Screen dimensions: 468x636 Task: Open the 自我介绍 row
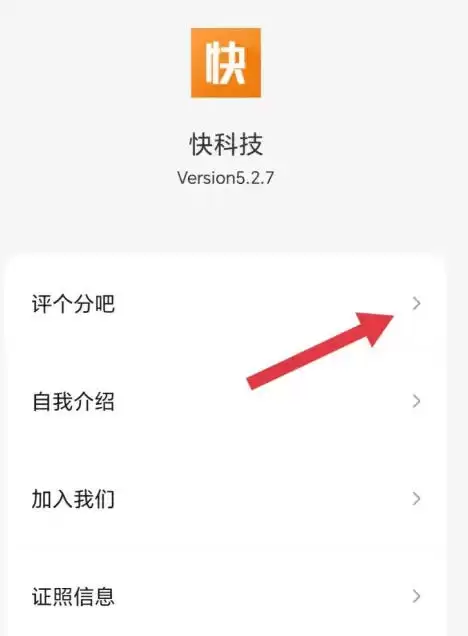click(226, 401)
